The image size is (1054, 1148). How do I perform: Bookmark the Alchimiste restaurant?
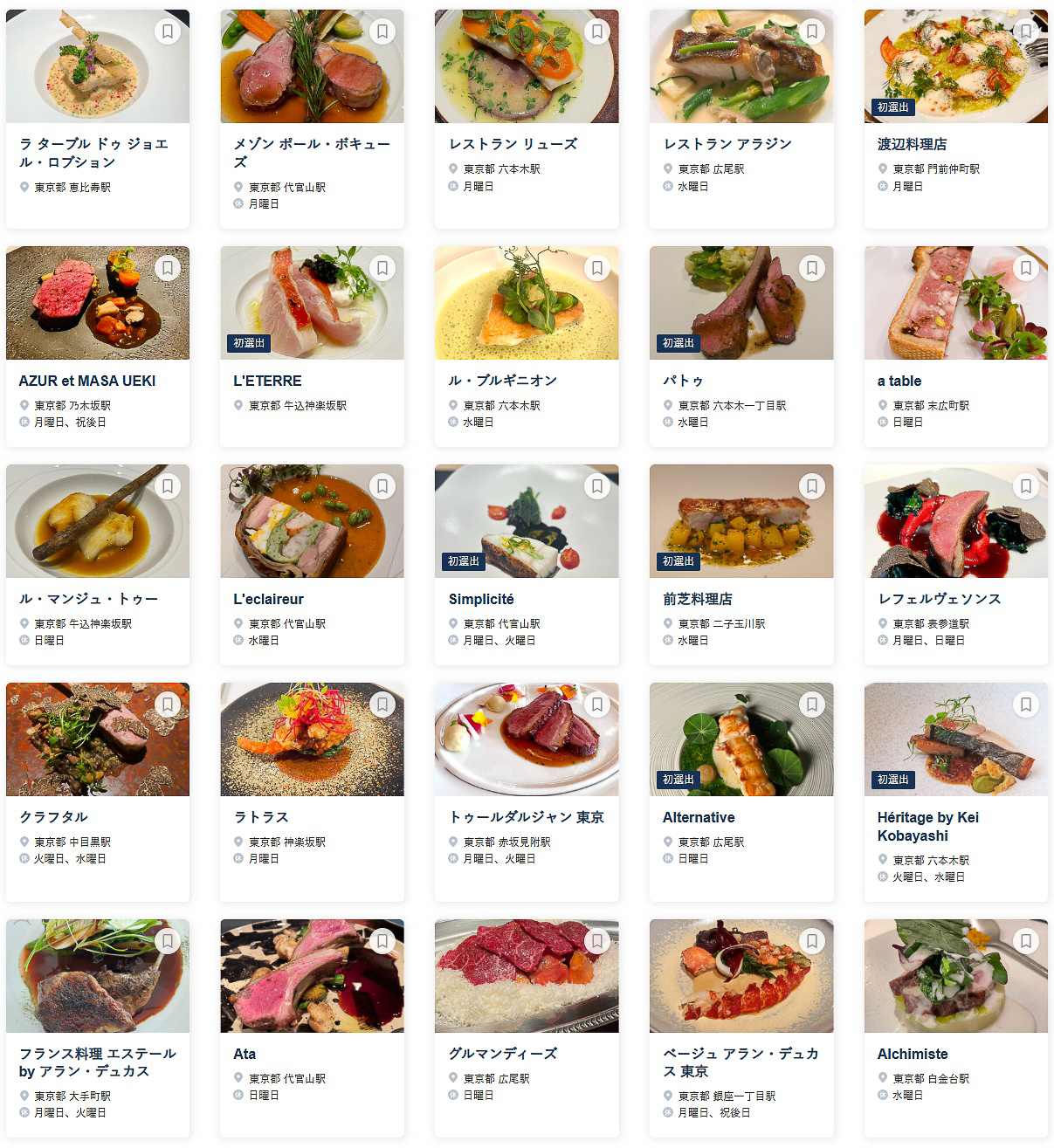coord(1026,942)
